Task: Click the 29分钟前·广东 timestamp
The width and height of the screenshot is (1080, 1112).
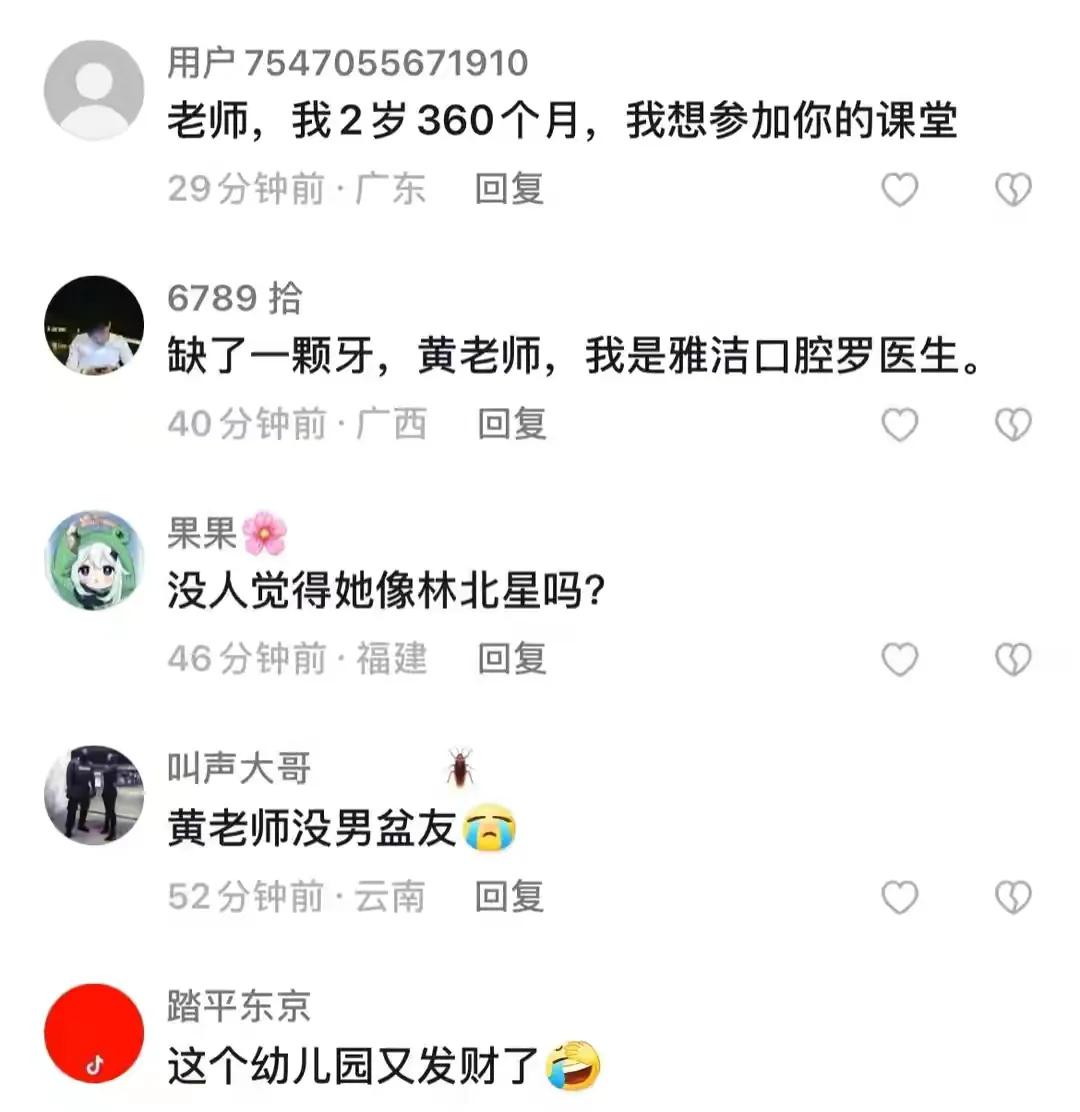Action: pyautogui.click(x=296, y=189)
